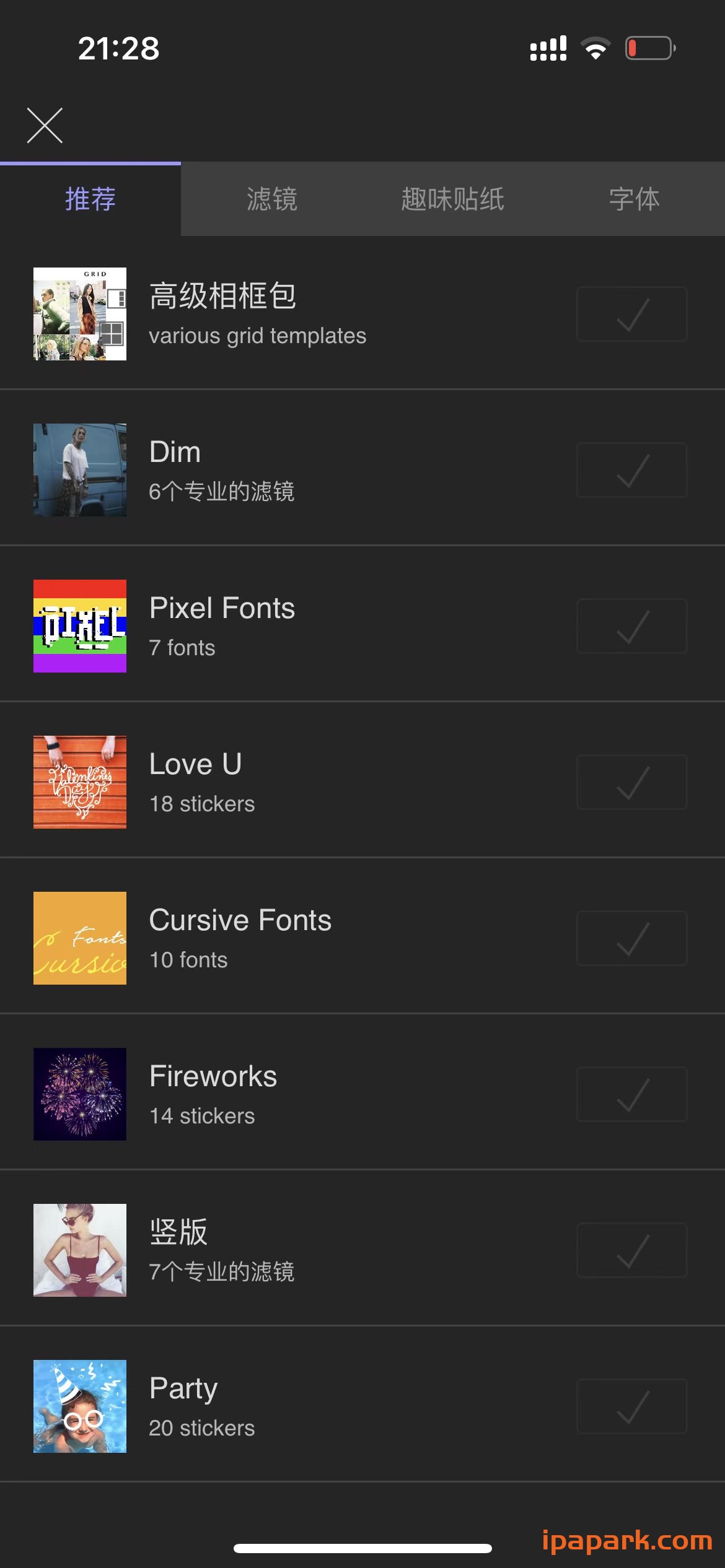Select the Party stickers thumbnail
The image size is (725, 1568).
point(79,1407)
